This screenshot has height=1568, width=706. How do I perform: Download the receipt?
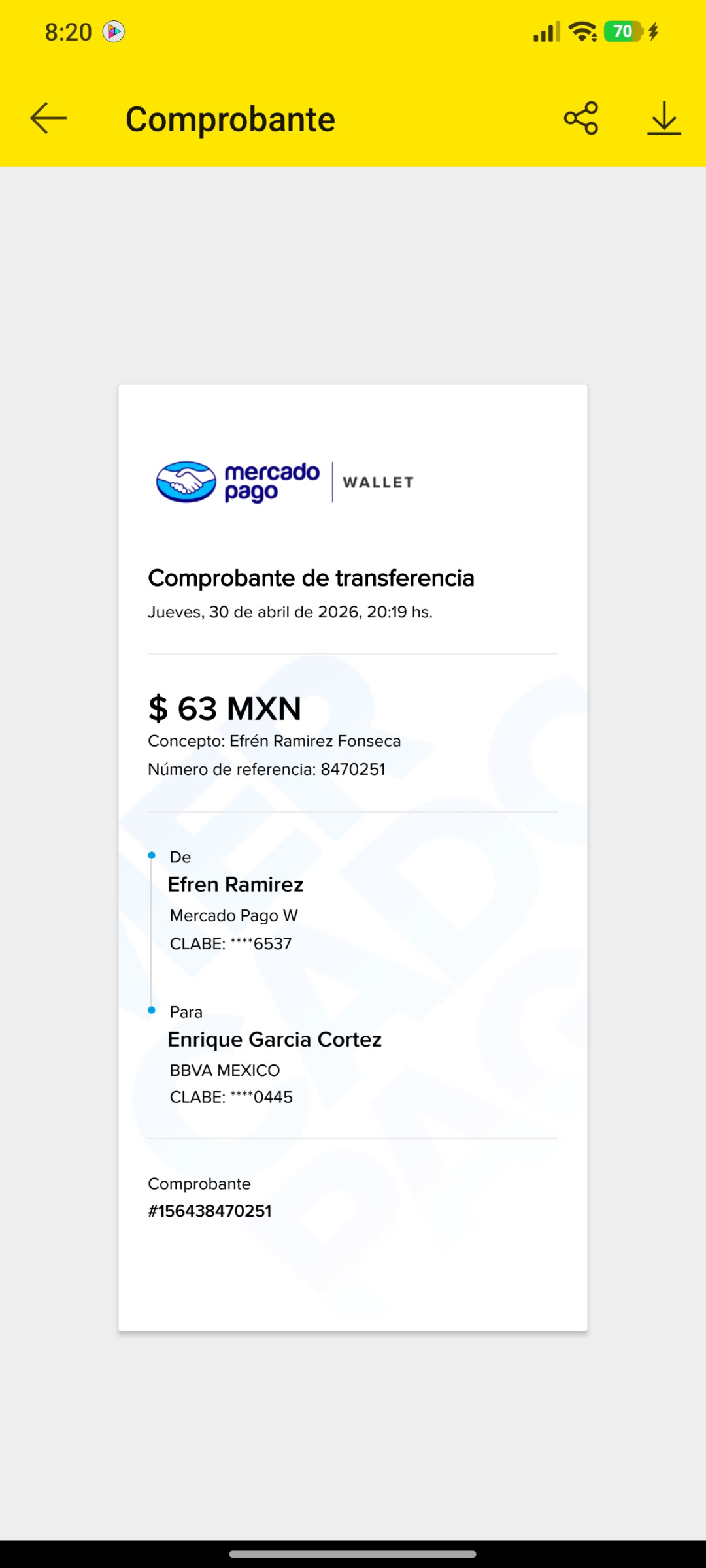(x=664, y=118)
